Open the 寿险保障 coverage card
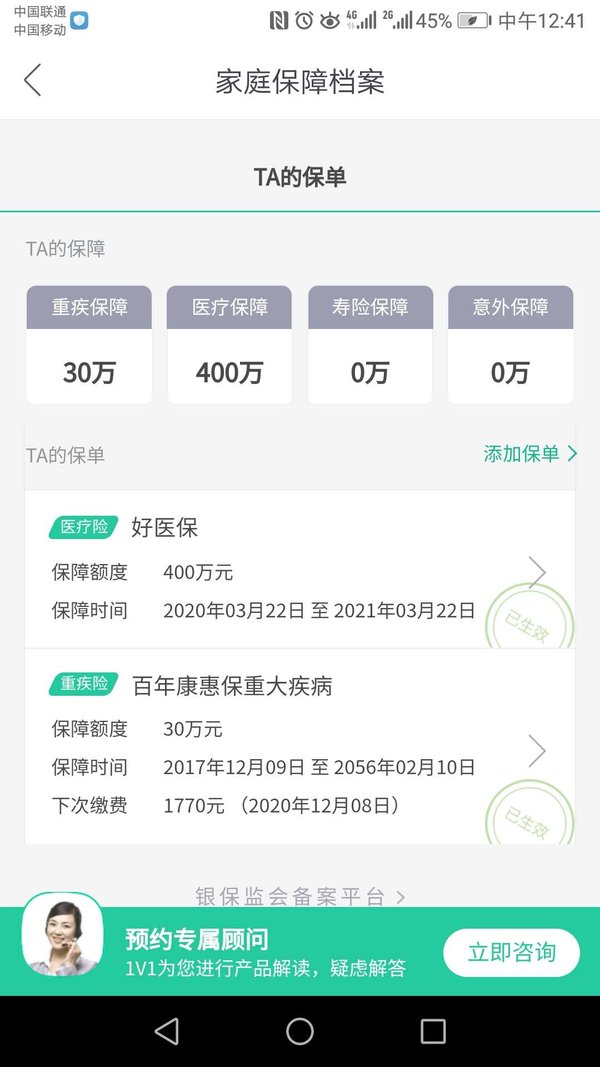This screenshot has width=600, height=1067. pyautogui.click(x=370, y=344)
